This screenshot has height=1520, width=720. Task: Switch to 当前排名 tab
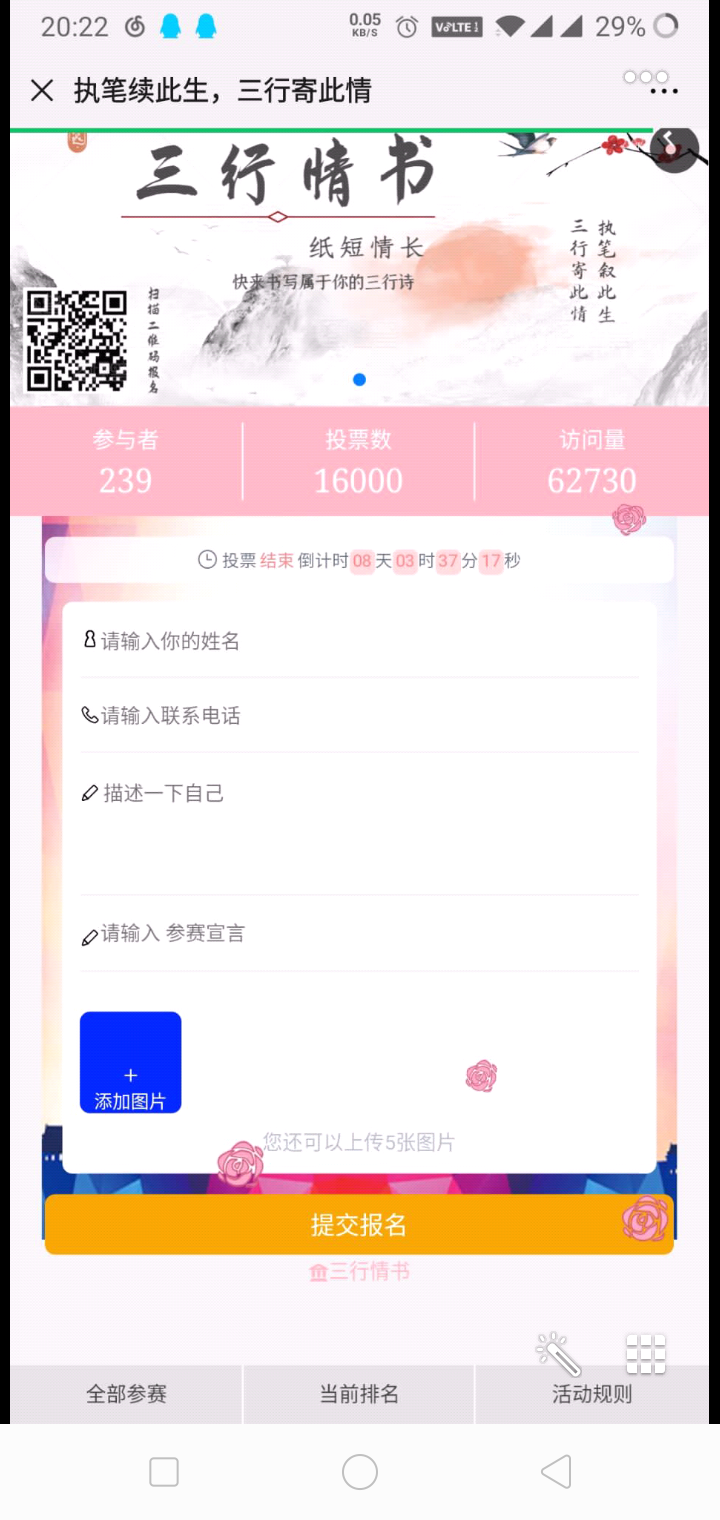[x=359, y=1394]
